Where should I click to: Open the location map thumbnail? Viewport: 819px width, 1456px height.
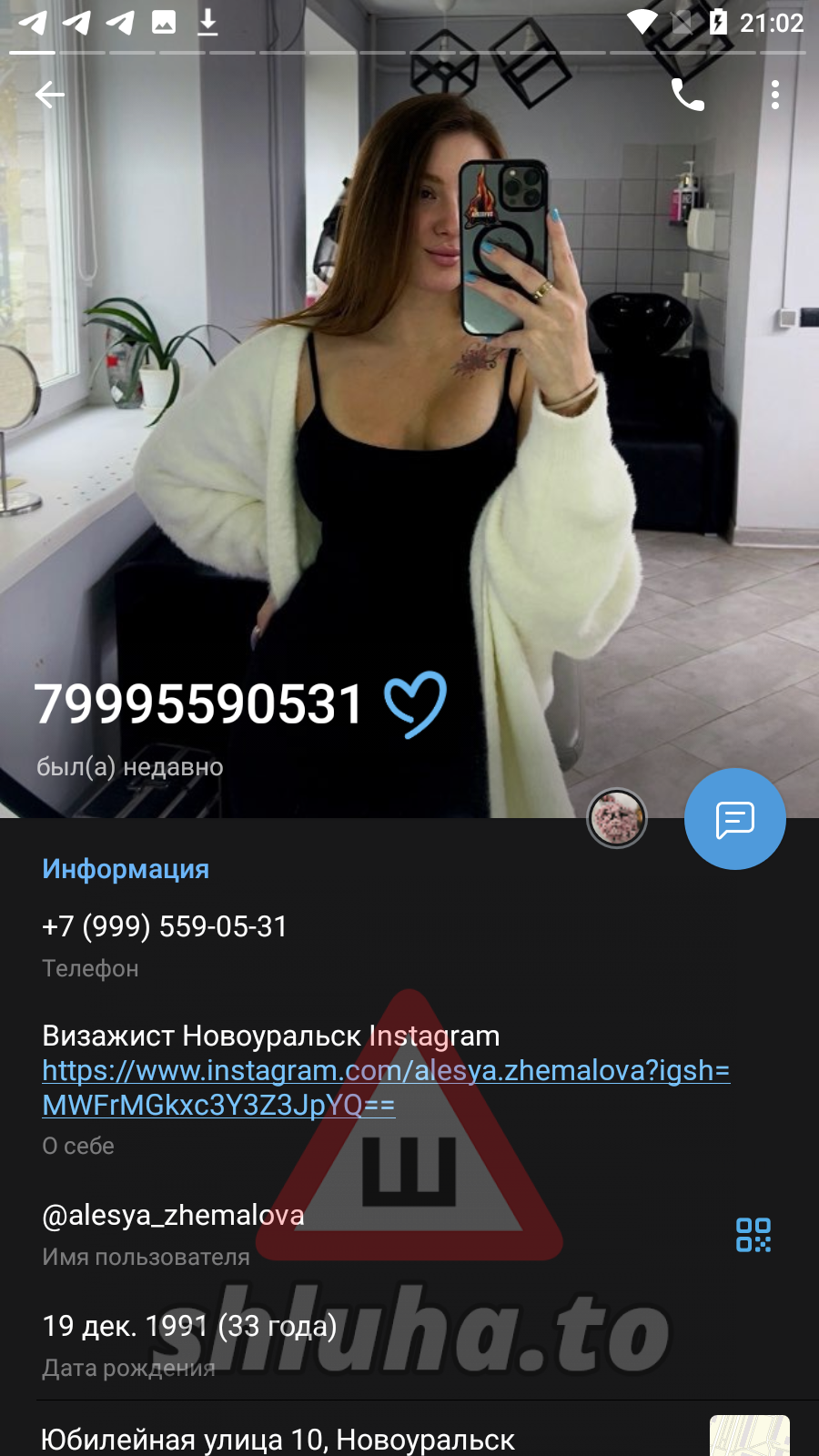point(749,1436)
